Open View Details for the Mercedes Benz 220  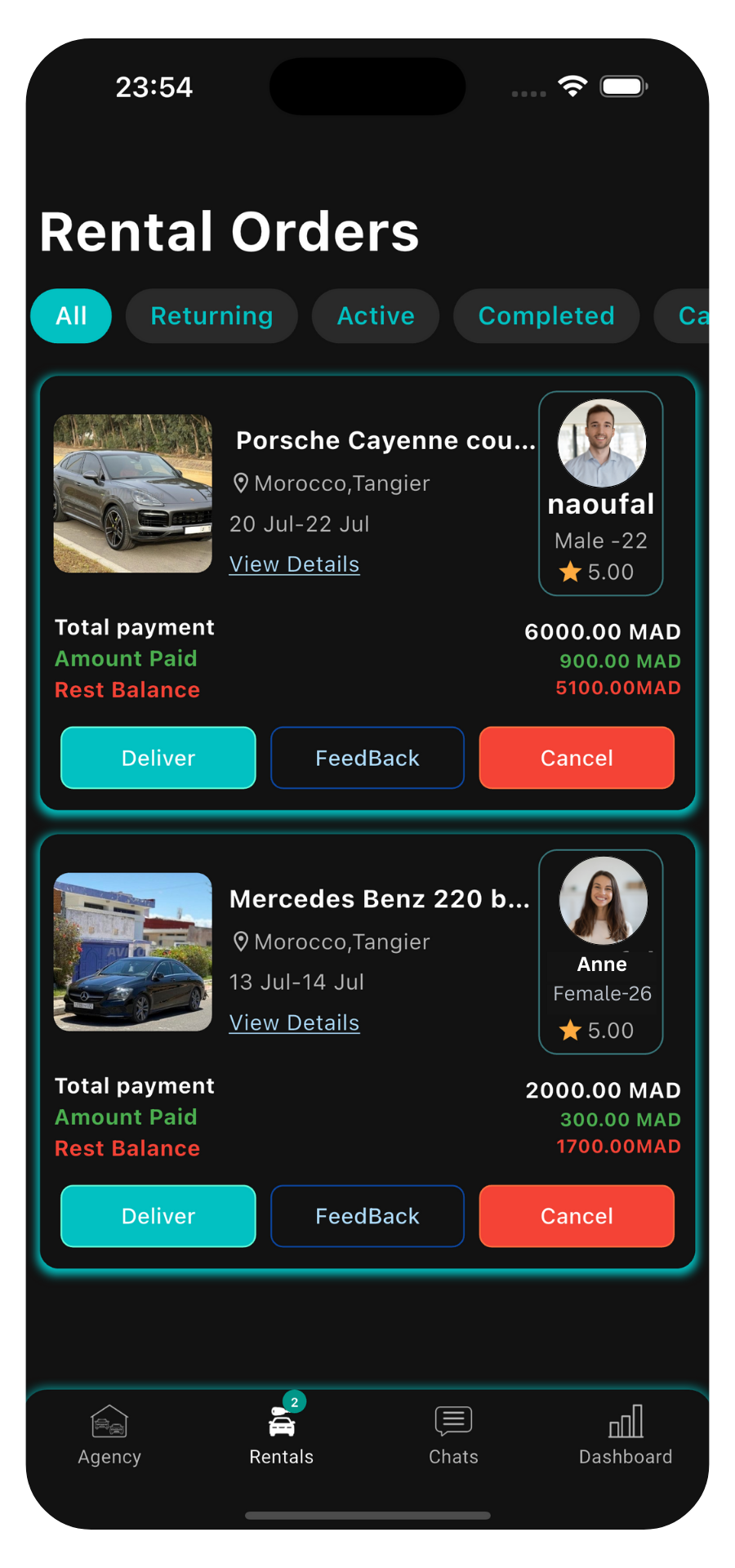pyautogui.click(x=294, y=1022)
